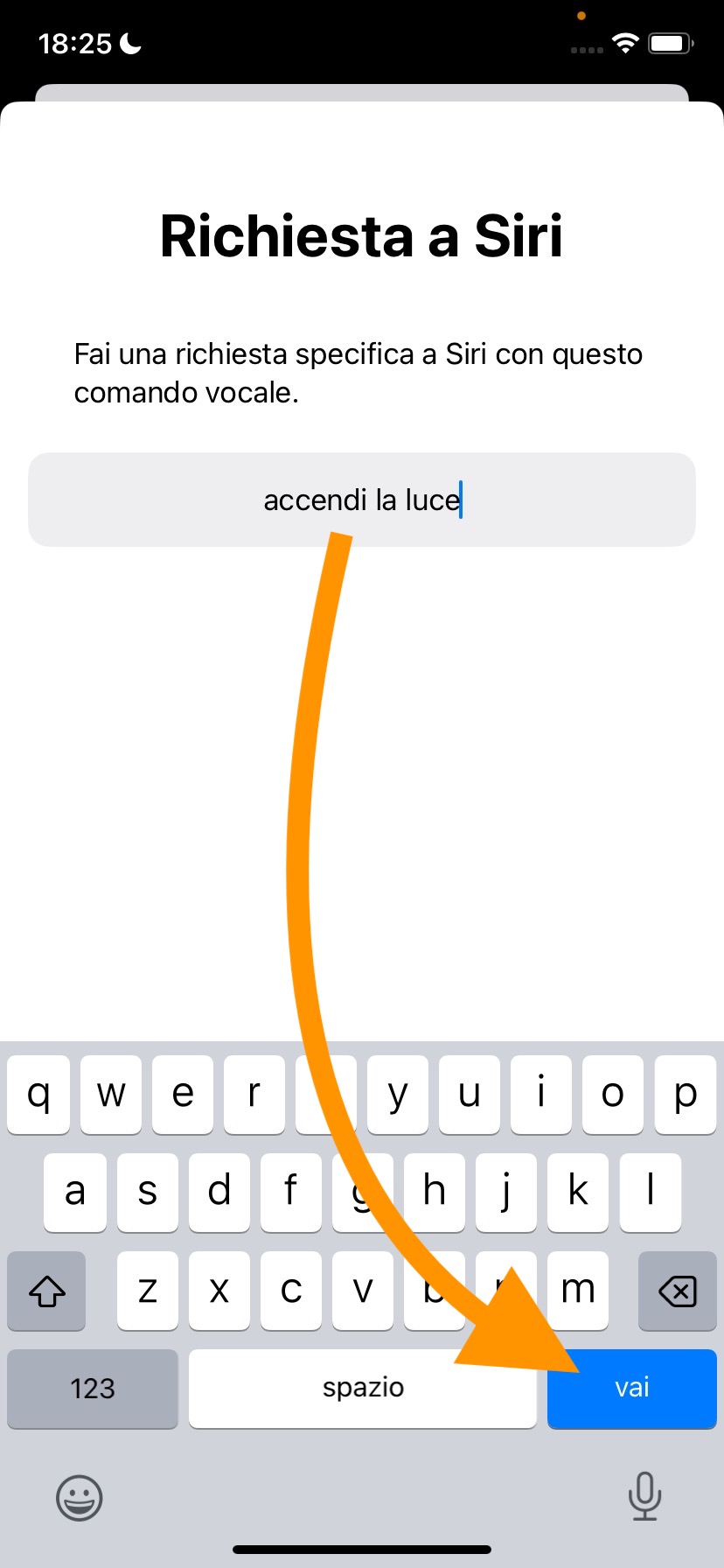
Task: Enable the shift key
Action: pos(47,1291)
